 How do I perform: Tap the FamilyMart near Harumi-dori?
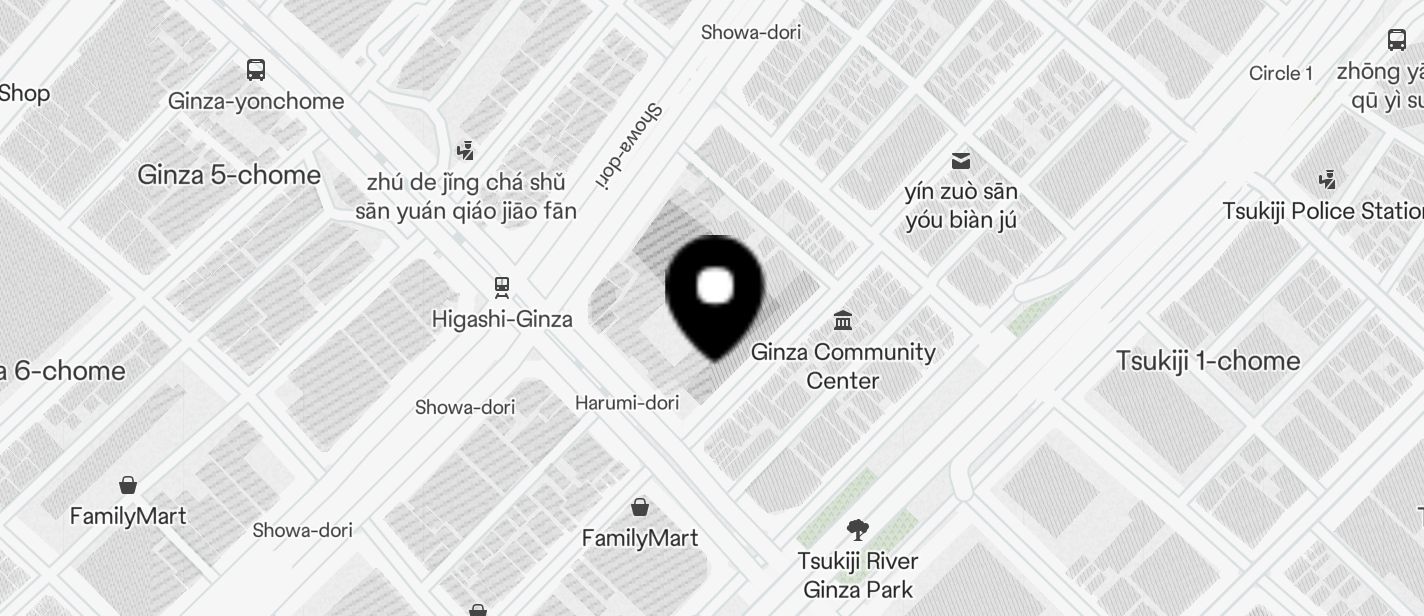640,508
